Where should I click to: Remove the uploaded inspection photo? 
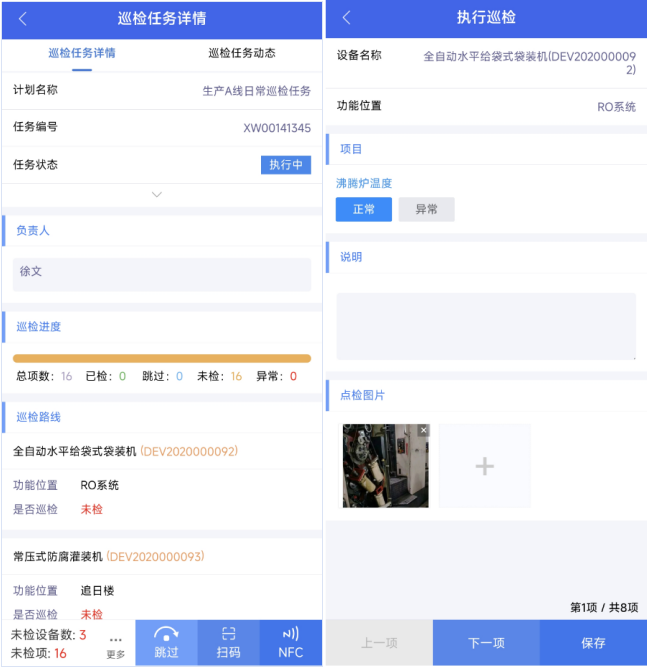pos(423,430)
